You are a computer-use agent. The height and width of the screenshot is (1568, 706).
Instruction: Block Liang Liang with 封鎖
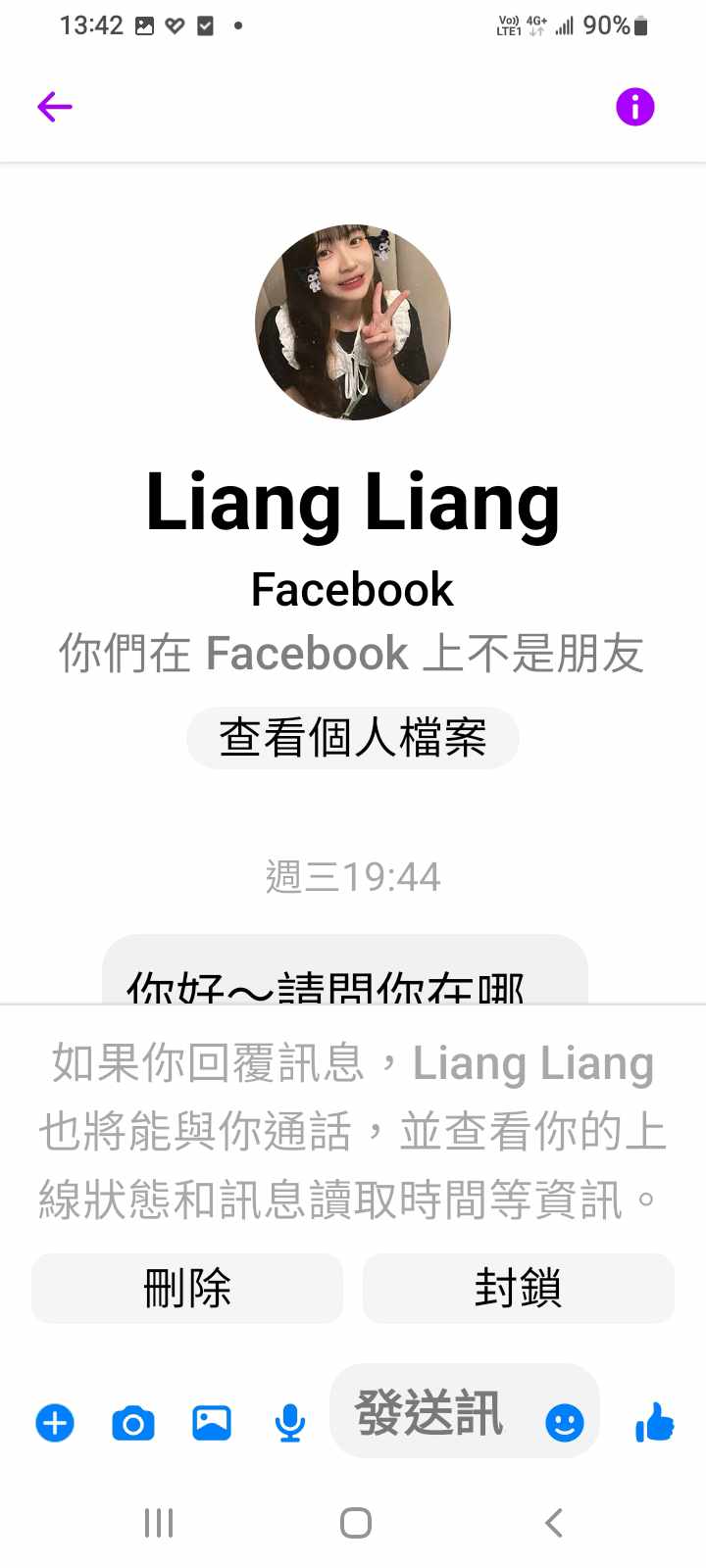tap(518, 1288)
